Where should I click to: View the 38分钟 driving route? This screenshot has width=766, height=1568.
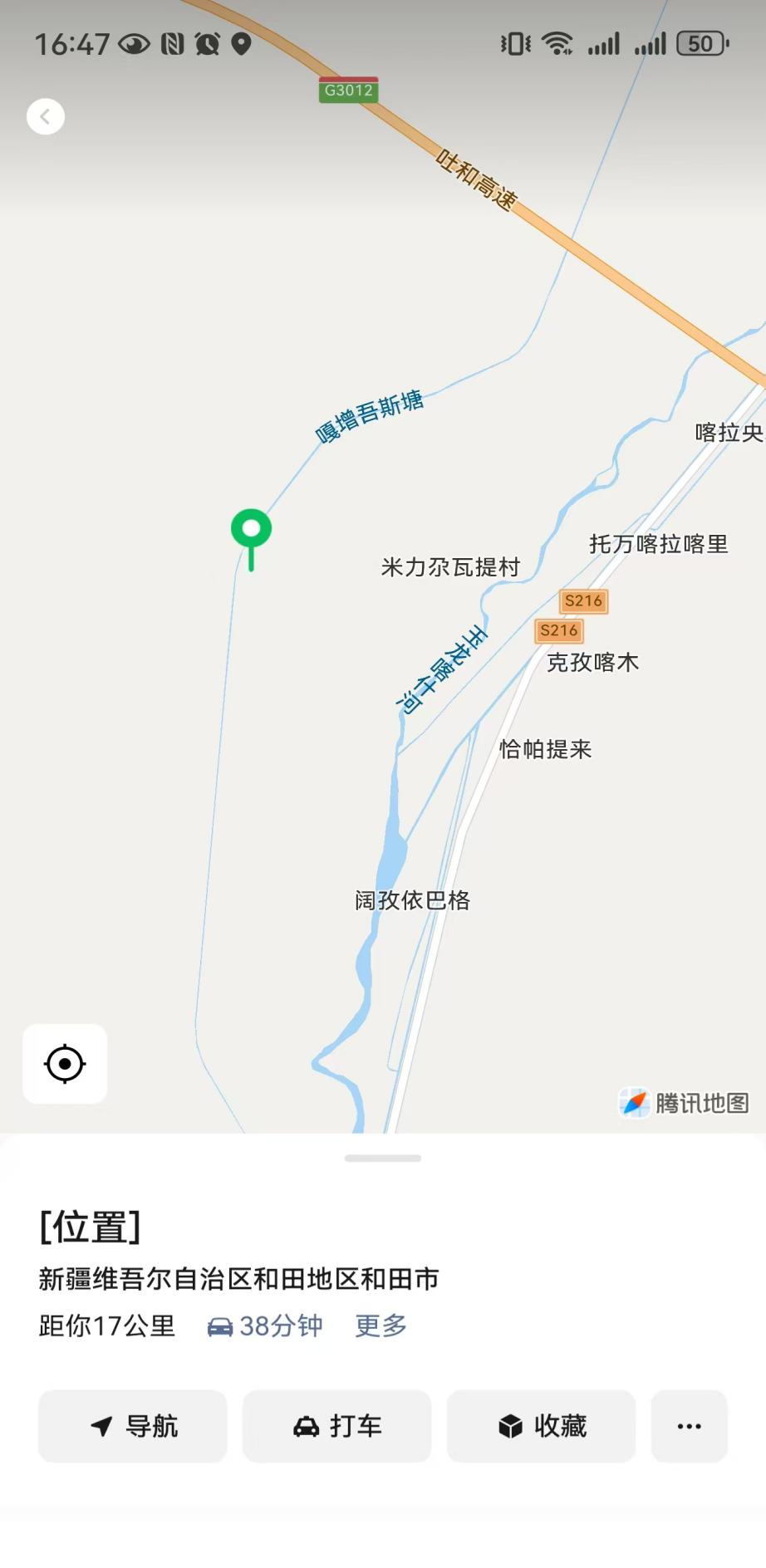point(265,1325)
